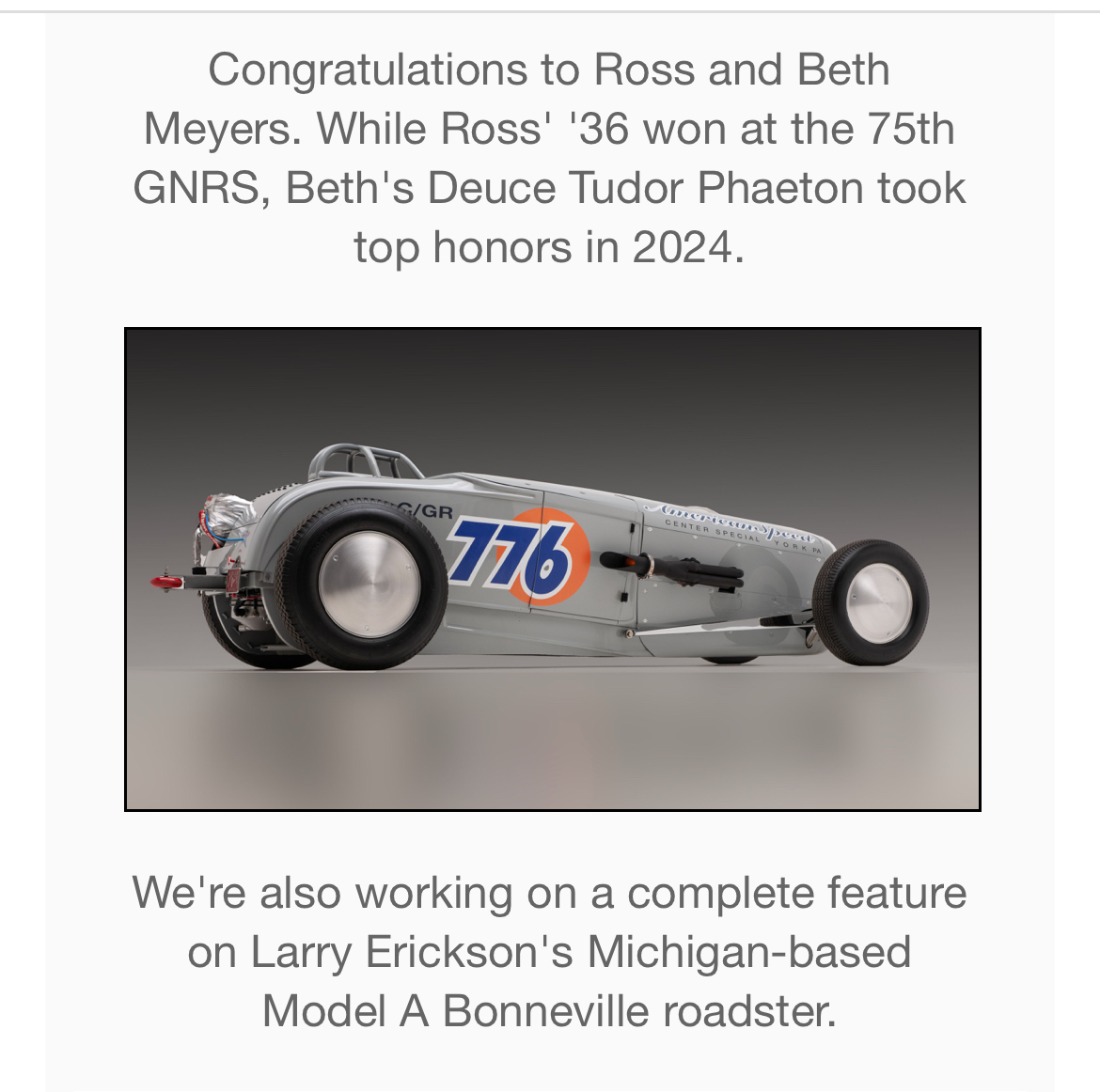Open the gray 776 roadster photo

tap(552, 569)
